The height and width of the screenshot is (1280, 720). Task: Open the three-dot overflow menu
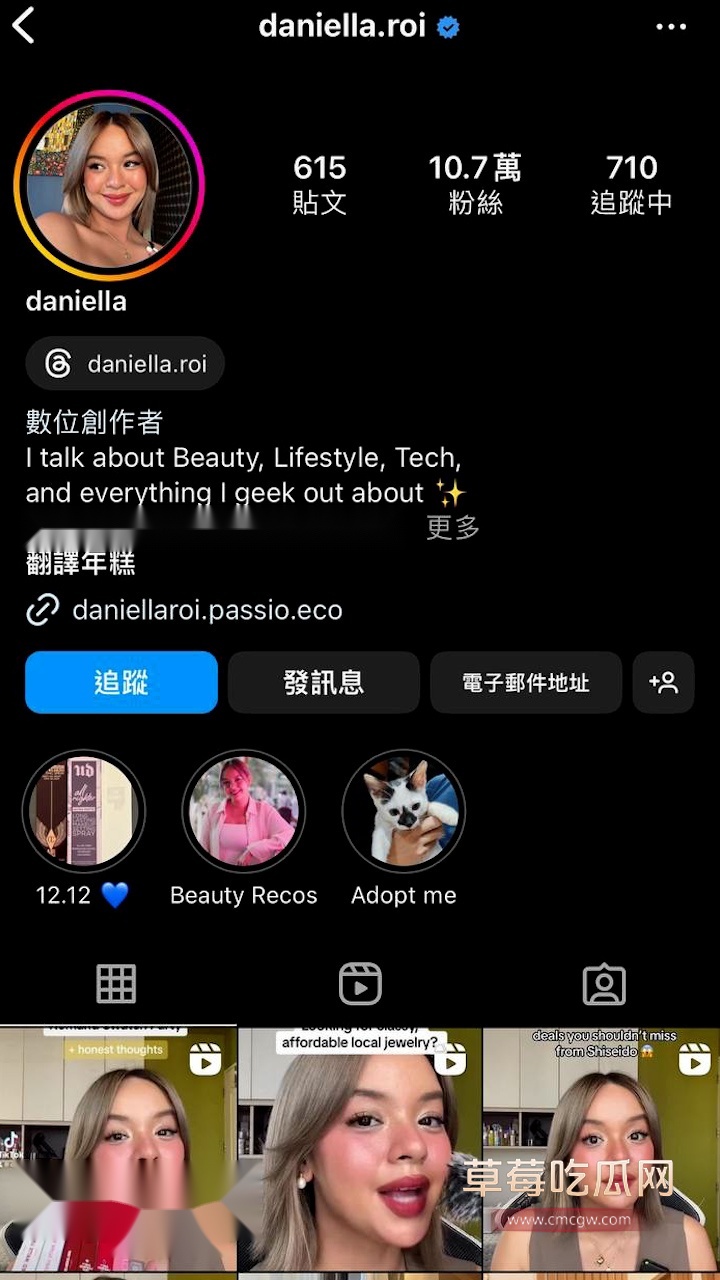click(x=671, y=27)
